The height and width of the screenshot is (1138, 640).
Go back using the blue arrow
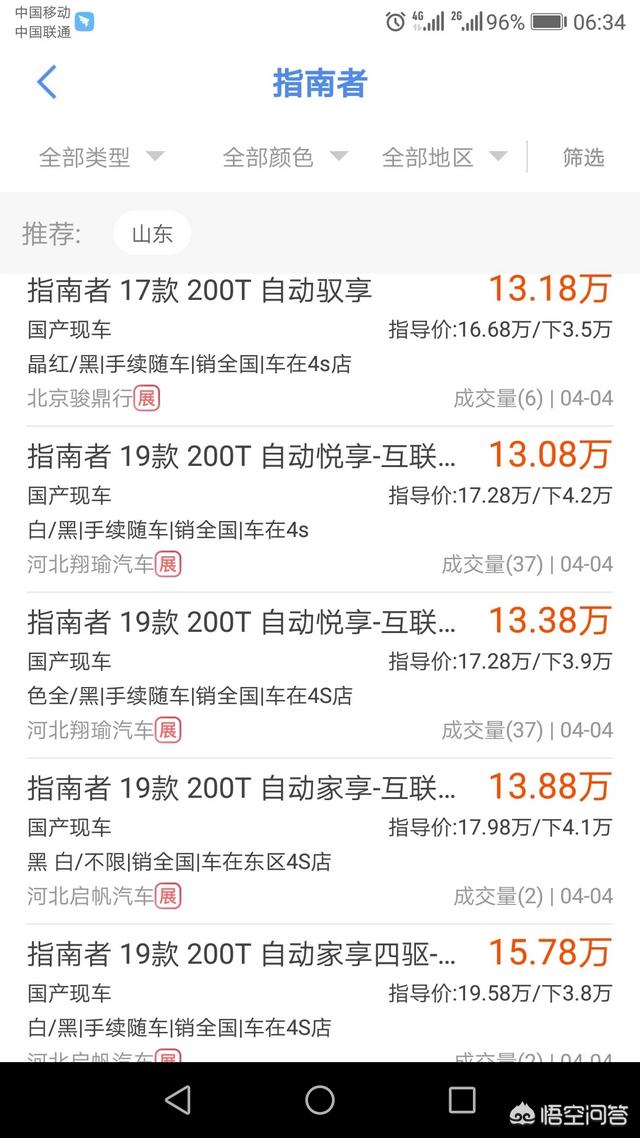[x=46, y=82]
